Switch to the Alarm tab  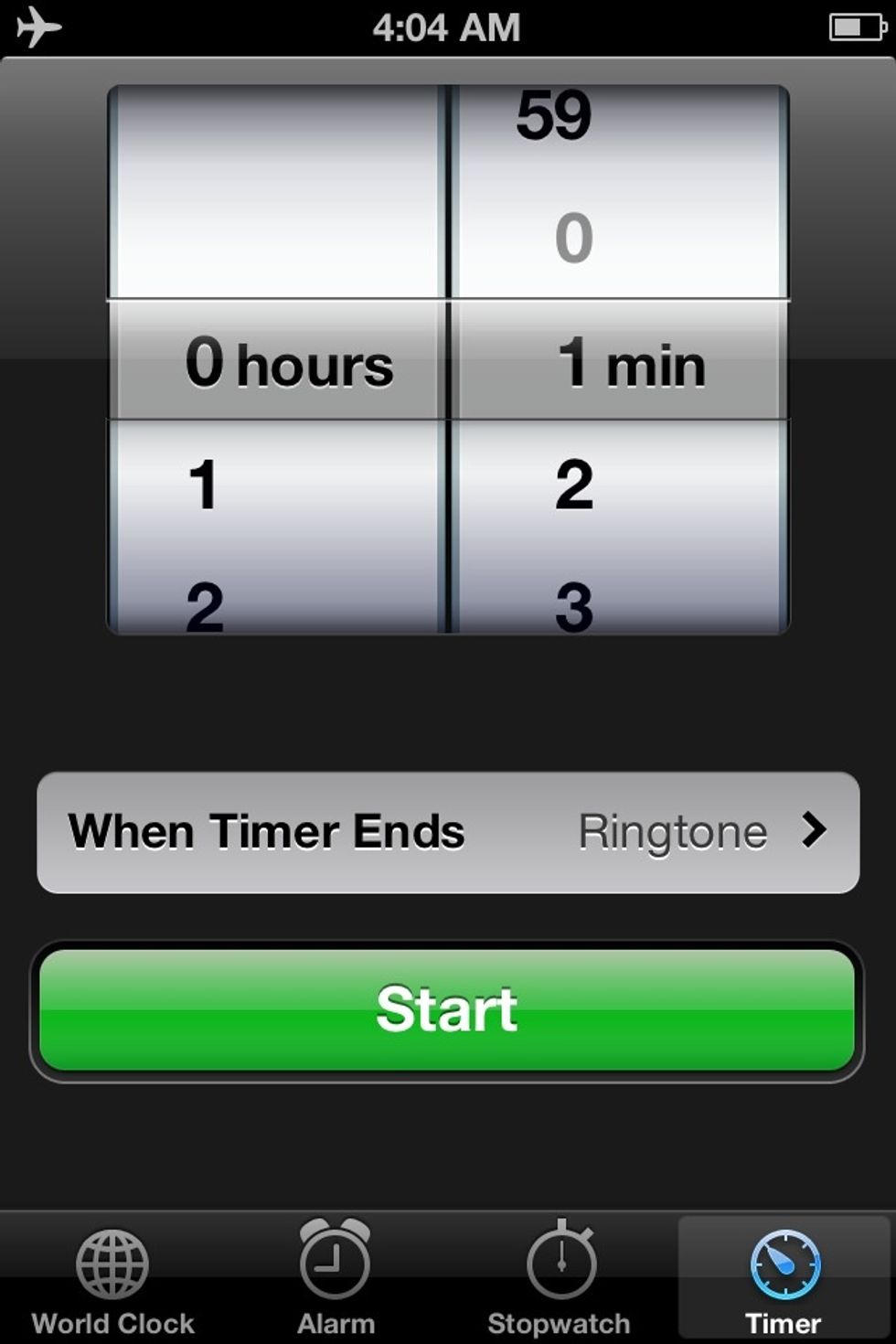pyautogui.click(x=336, y=1280)
